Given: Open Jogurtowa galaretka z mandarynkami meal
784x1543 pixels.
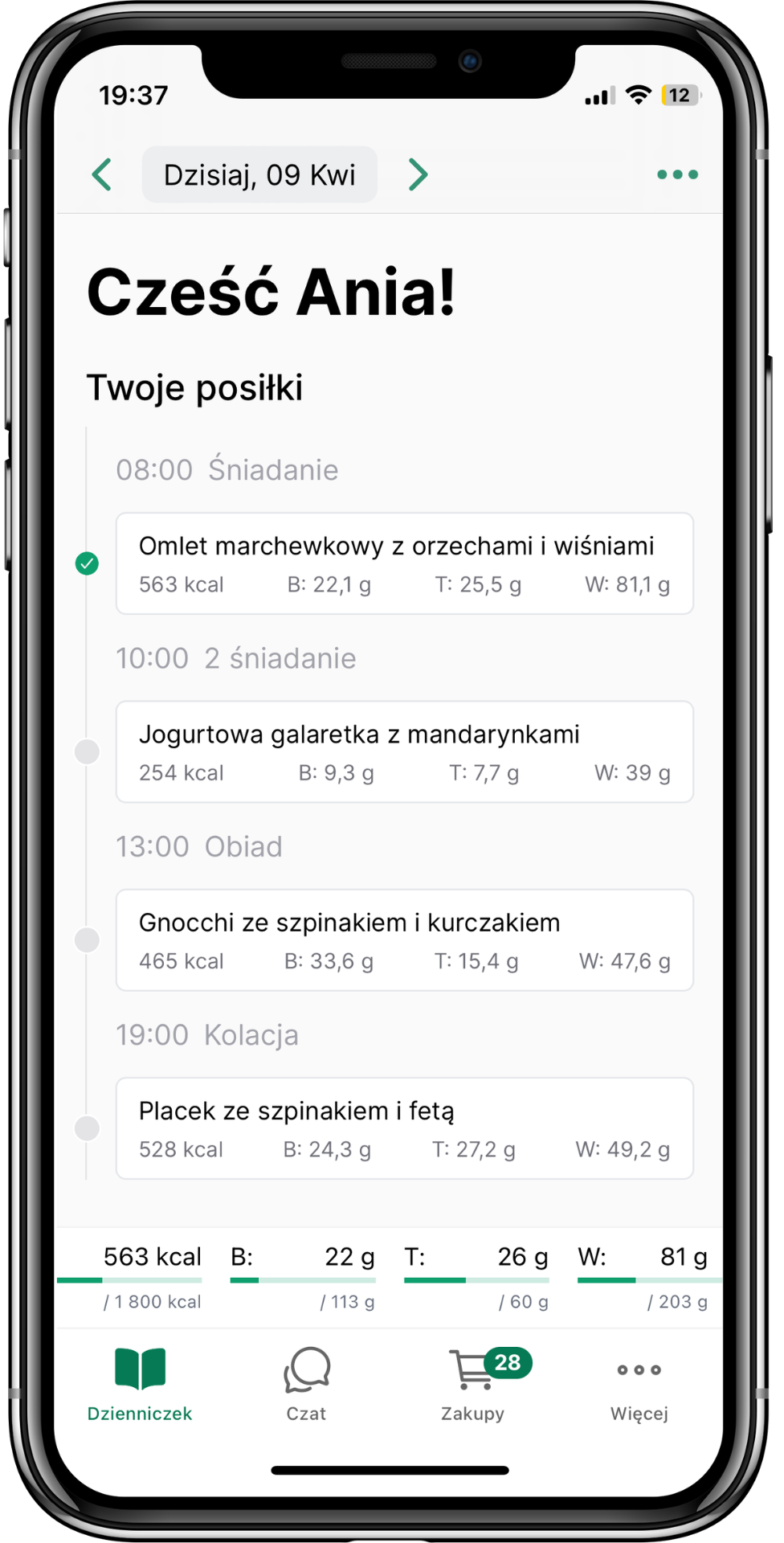Looking at the screenshot, I should [x=404, y=751].
